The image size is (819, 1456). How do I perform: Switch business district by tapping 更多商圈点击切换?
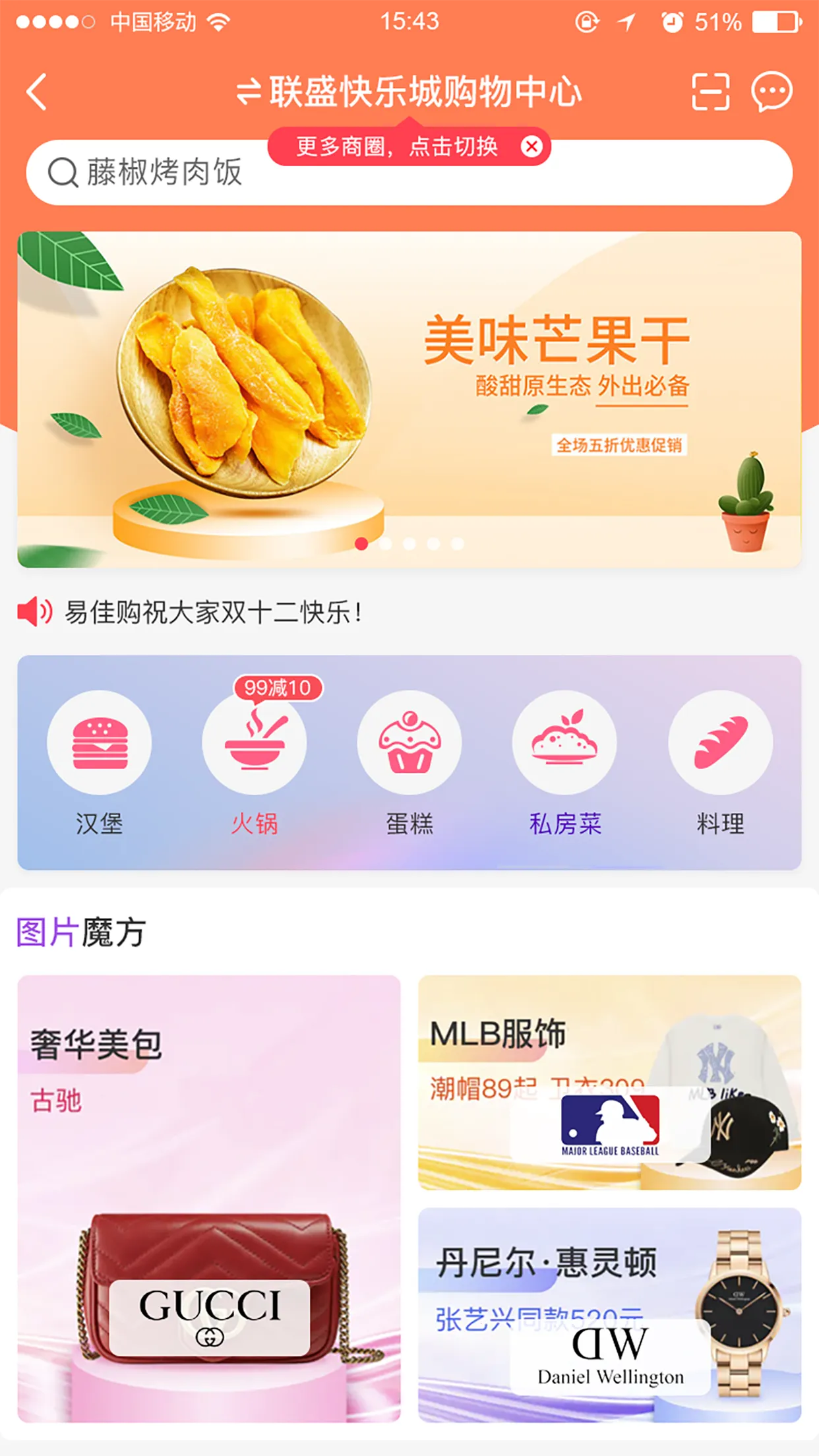398,146
